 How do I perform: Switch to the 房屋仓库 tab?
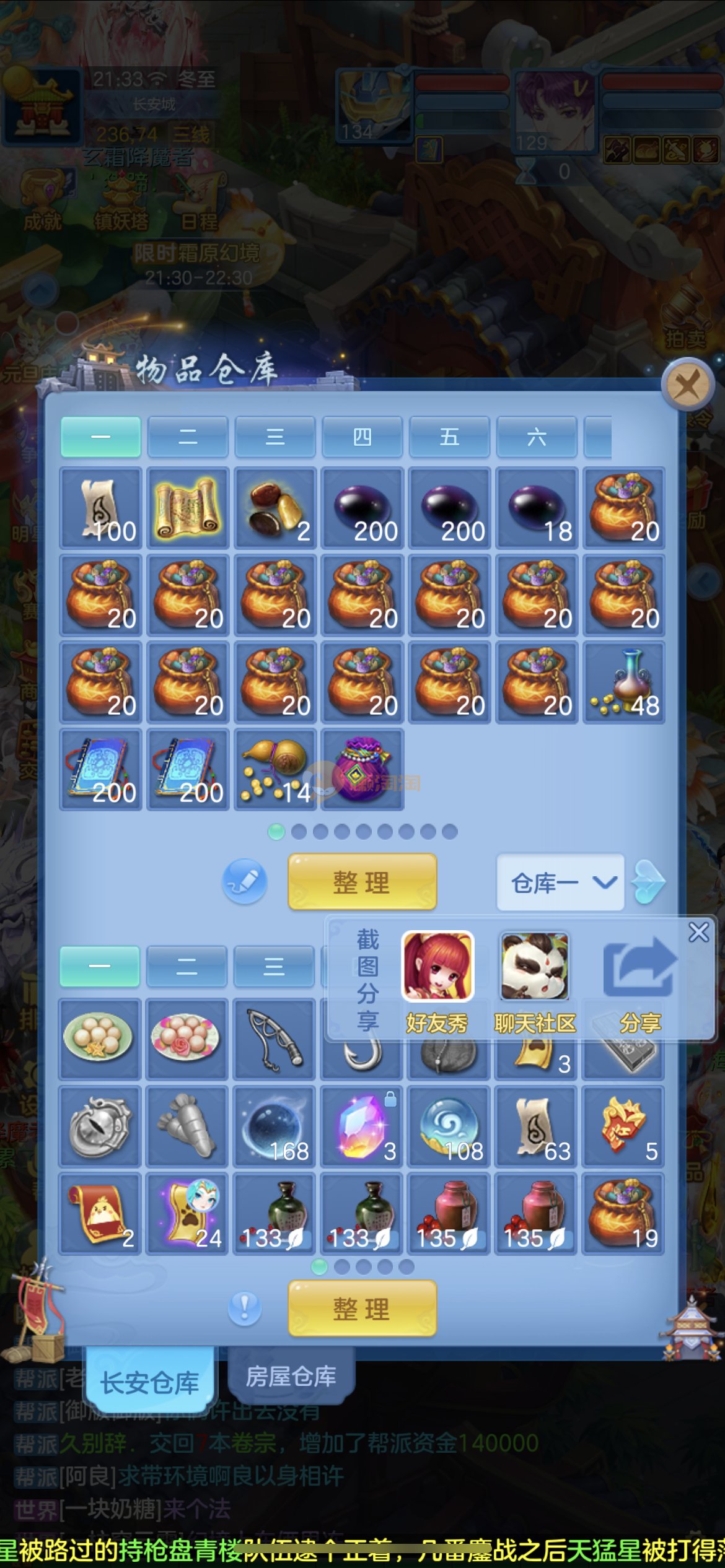[291, 1377]
